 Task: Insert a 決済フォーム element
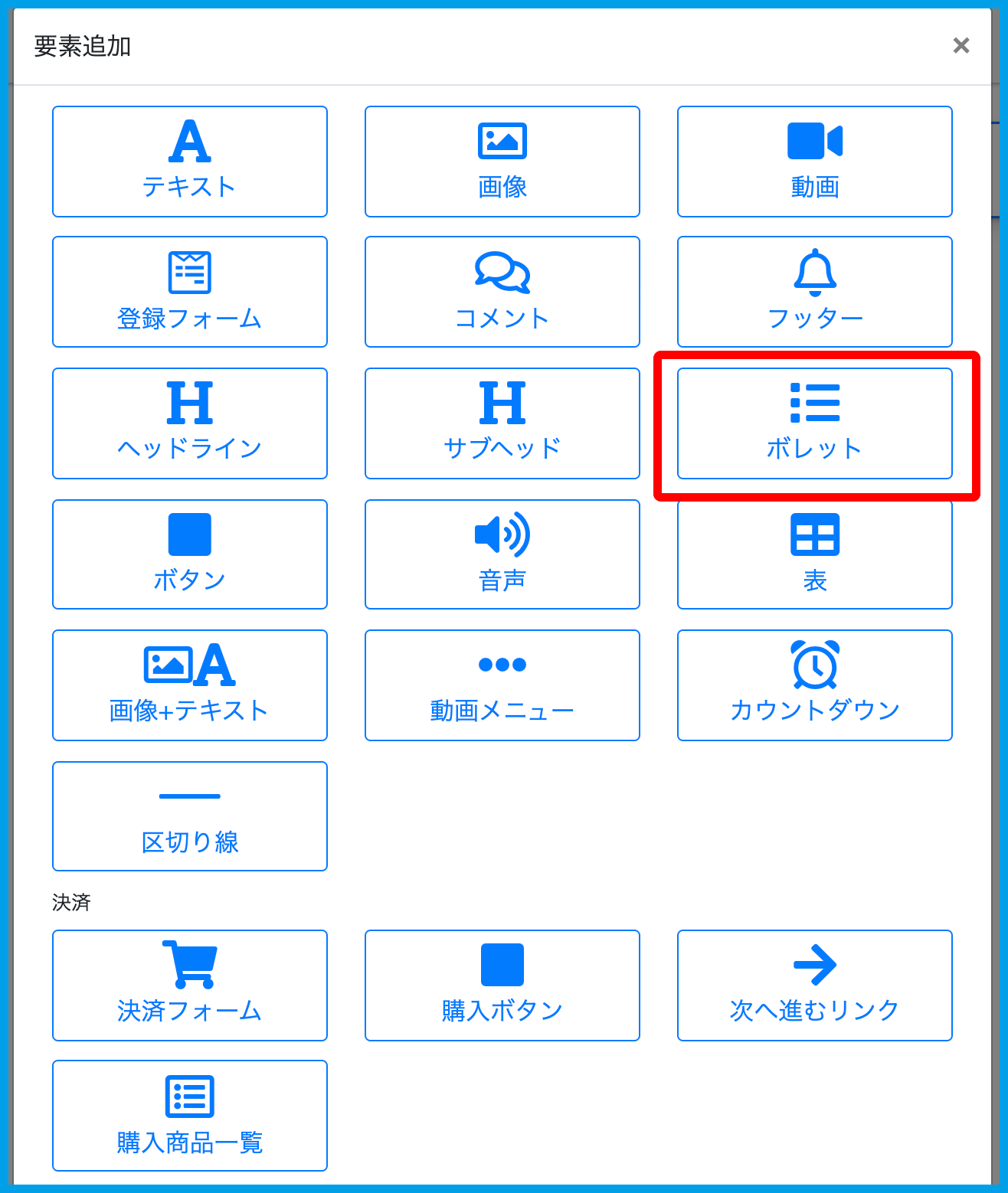190,985
